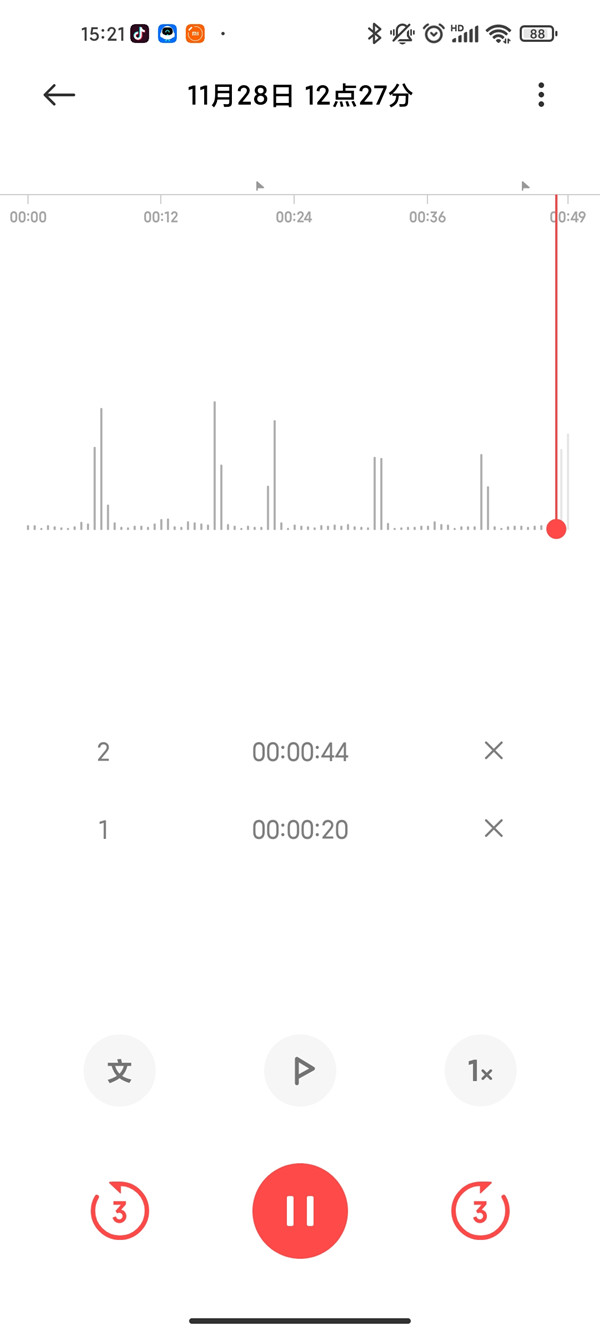Go back using the arrow

tap(60, 95)
